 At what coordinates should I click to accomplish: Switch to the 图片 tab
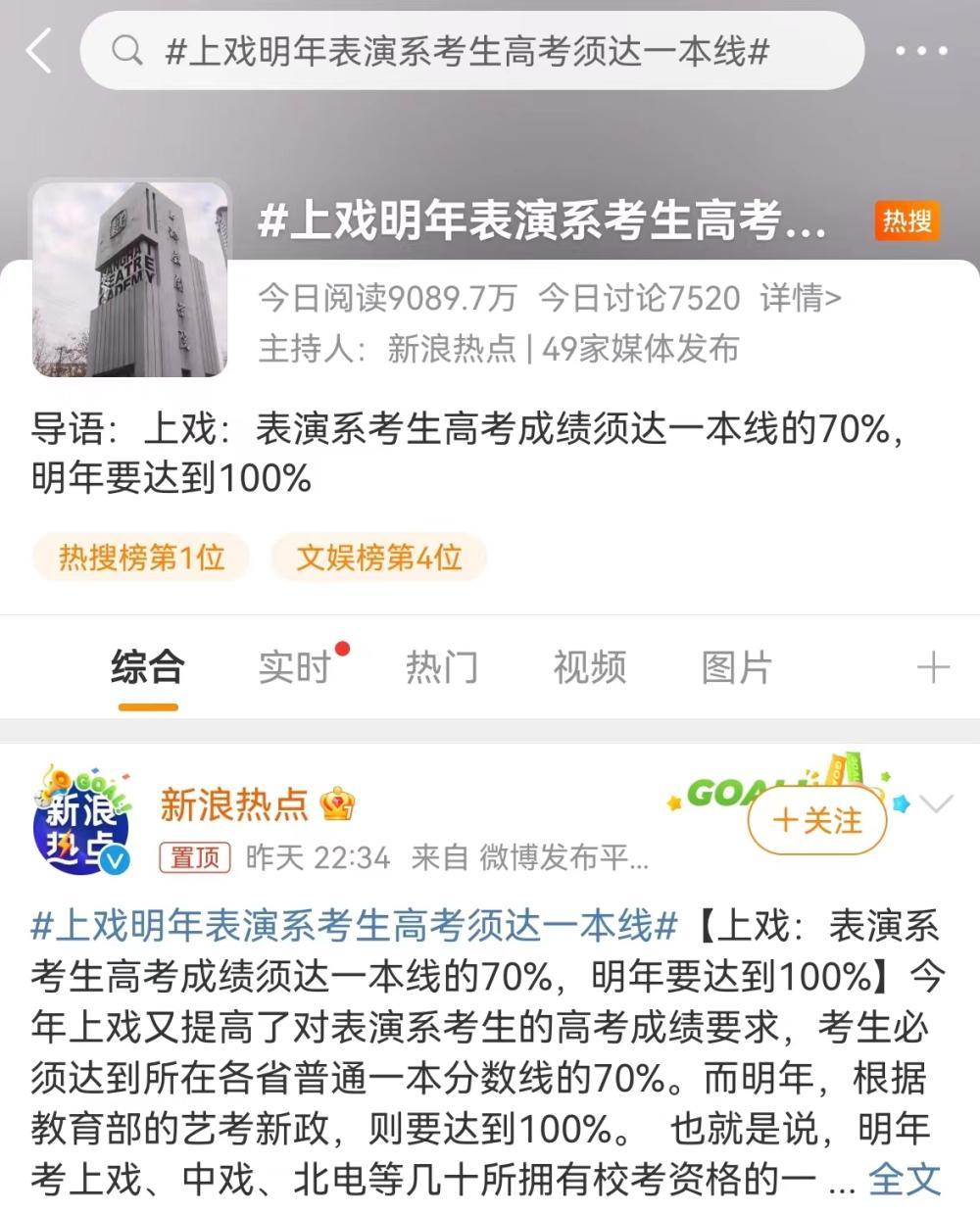pos(736,667)
